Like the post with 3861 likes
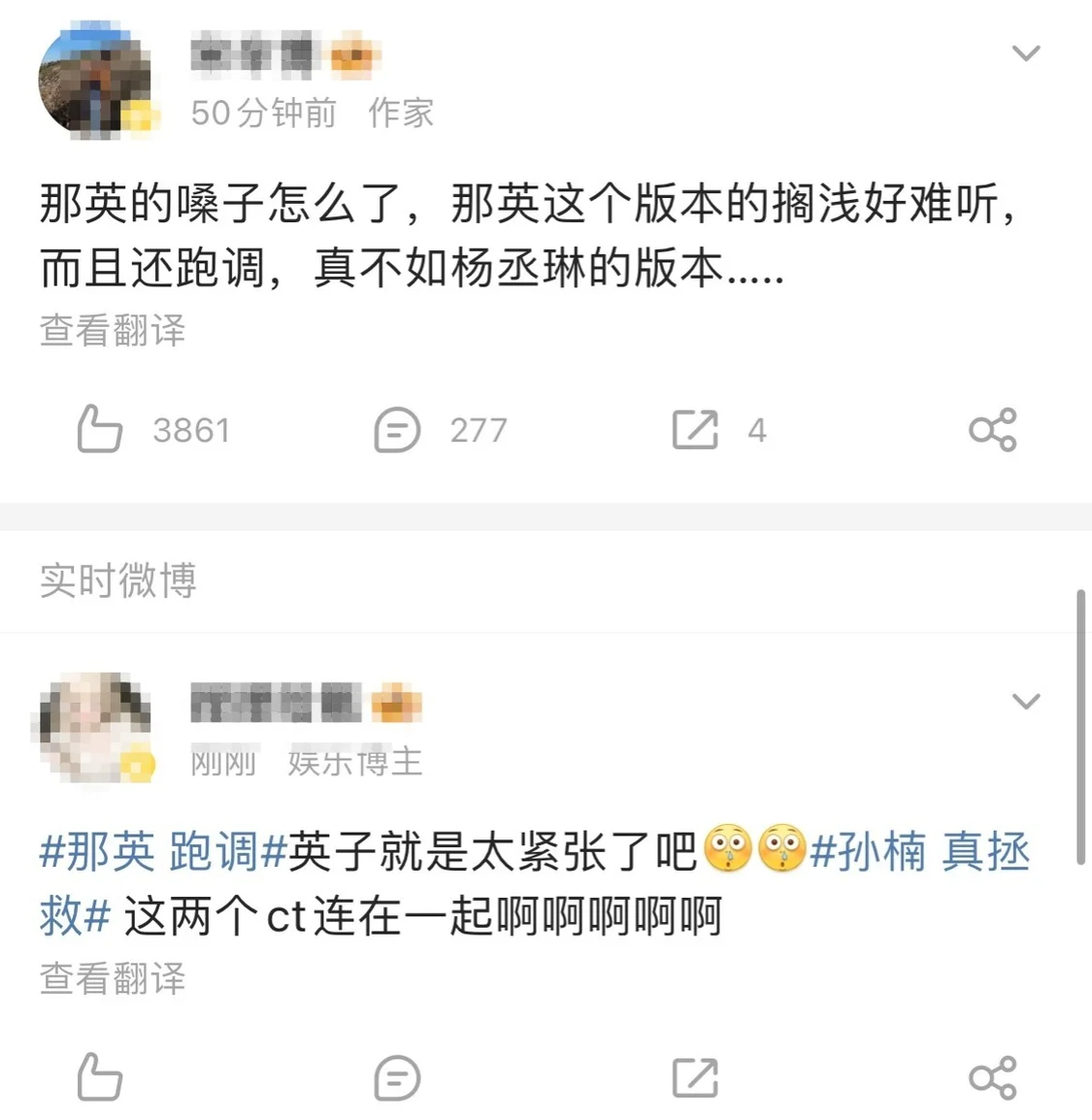Viewport: 1092px width, 1120px height. coord(100,430)
